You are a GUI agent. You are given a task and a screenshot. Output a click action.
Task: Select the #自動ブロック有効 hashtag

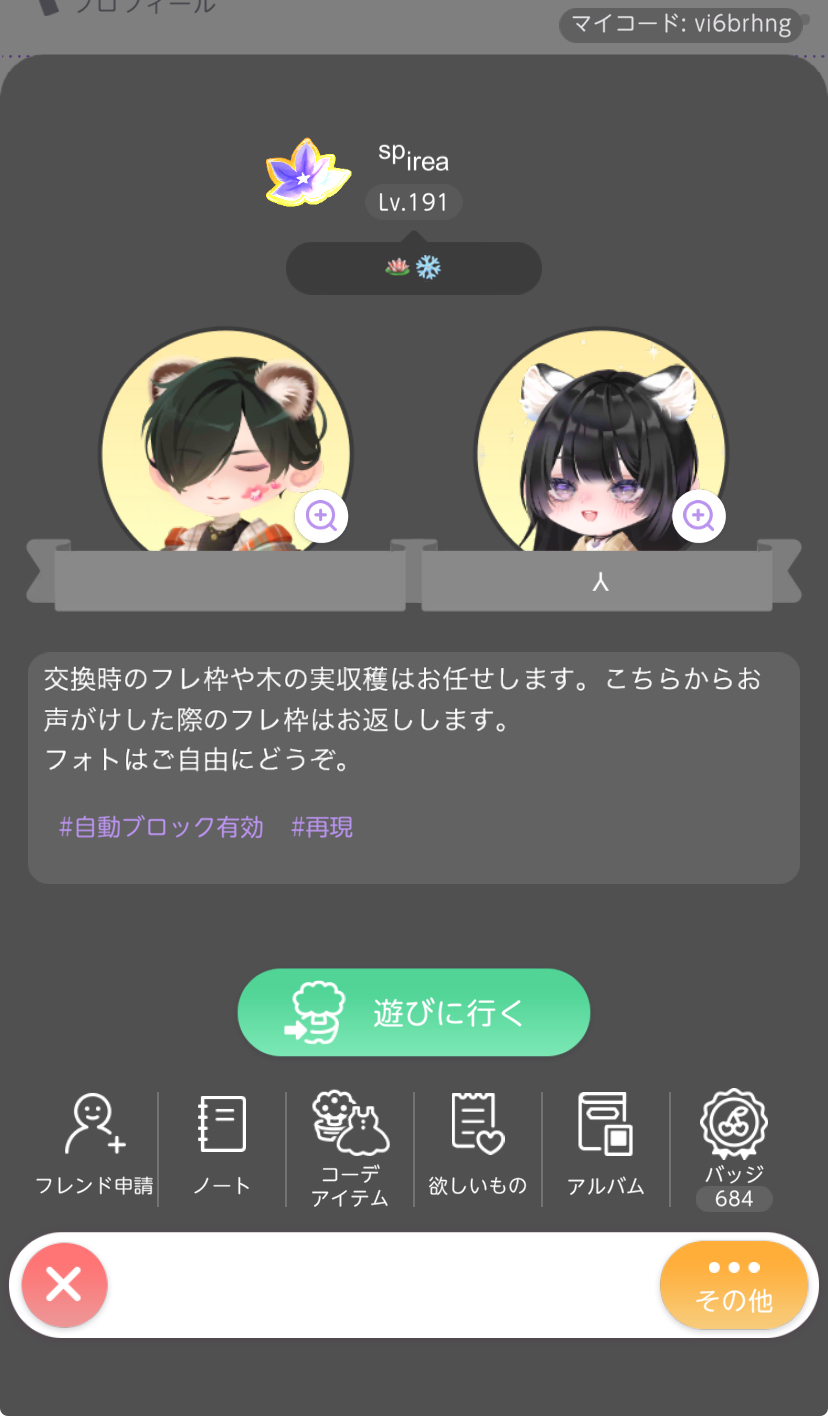161,827
